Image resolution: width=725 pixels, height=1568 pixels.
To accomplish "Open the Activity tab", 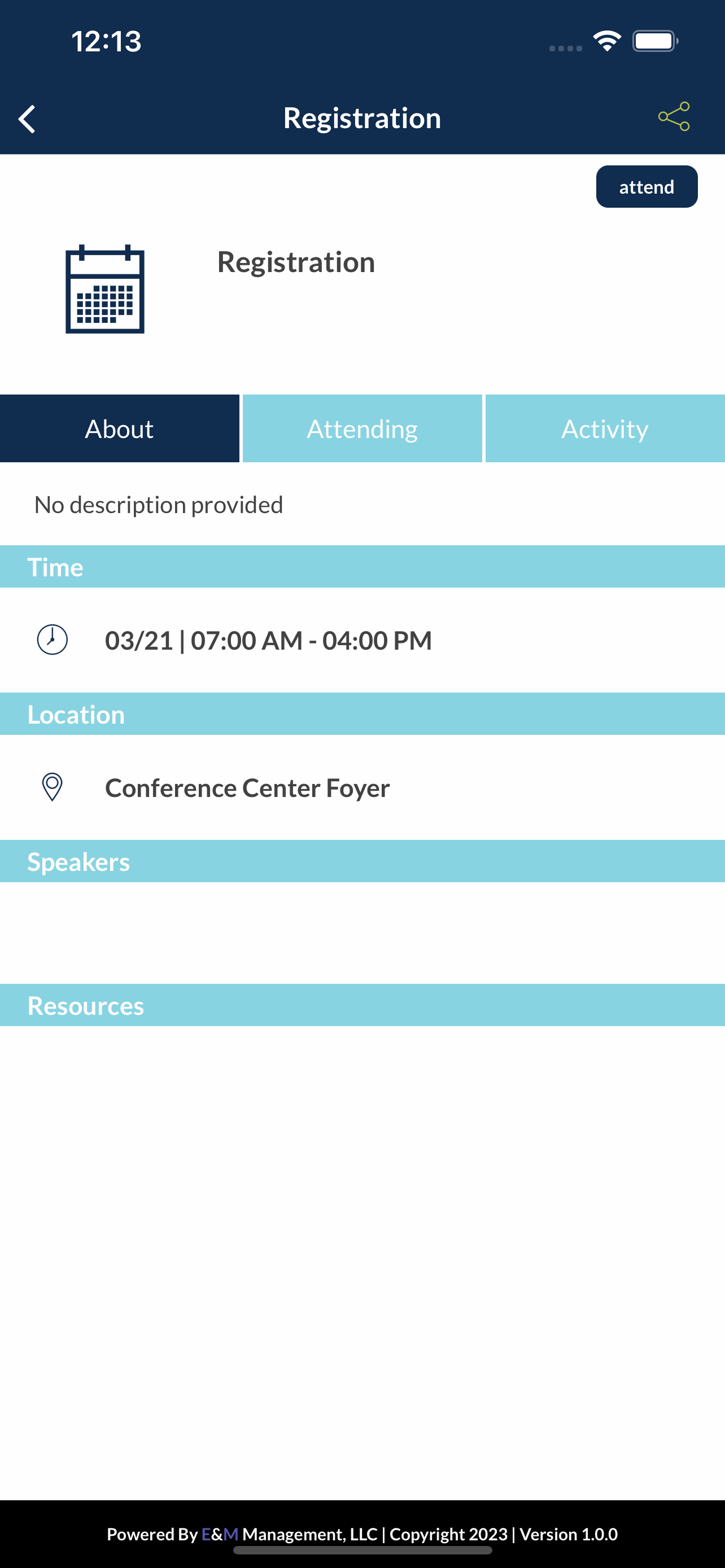I will (x=605, y=428).
